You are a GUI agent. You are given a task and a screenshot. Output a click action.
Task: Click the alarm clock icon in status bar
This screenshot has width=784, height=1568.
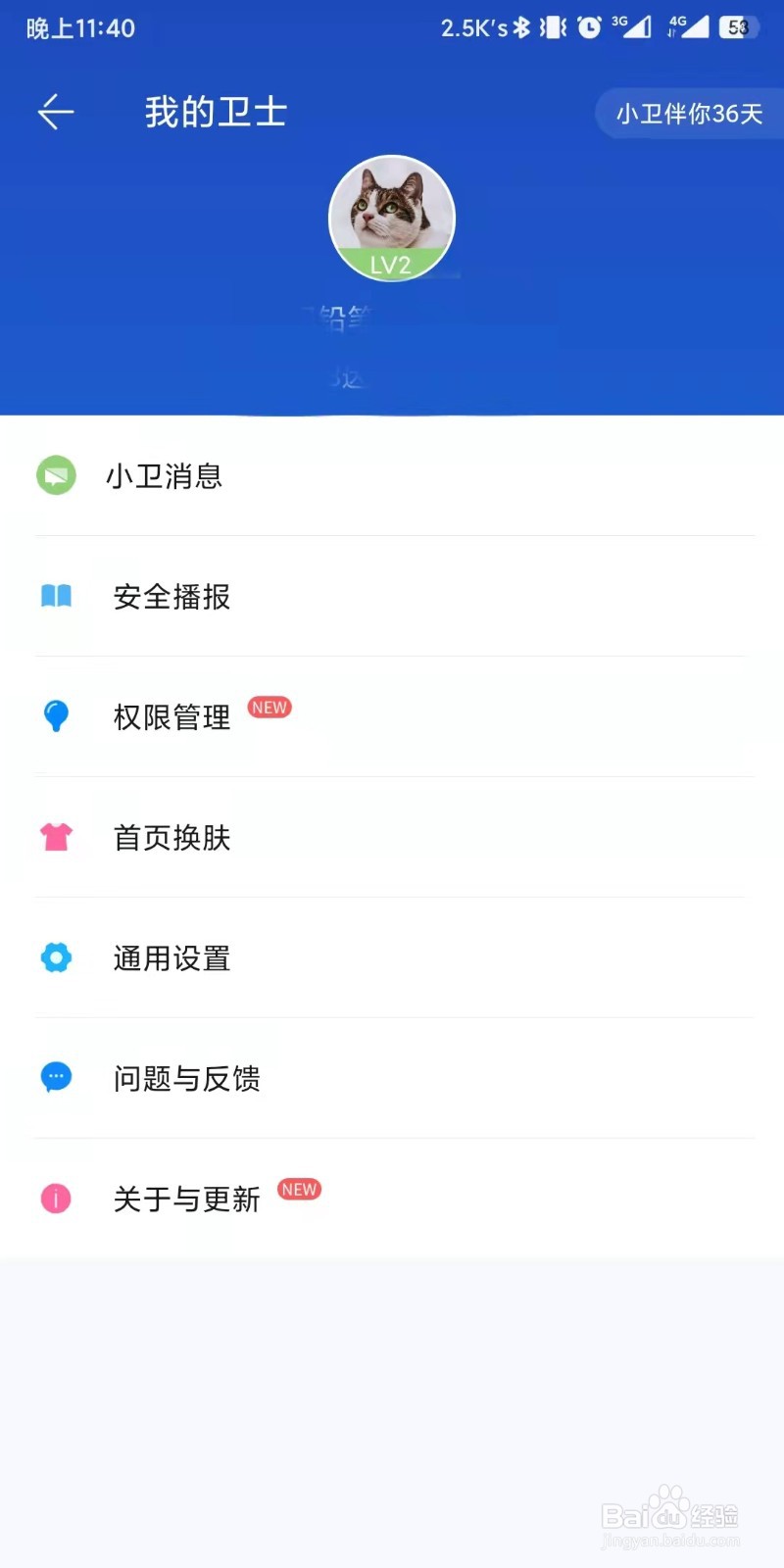click(589, 28)
